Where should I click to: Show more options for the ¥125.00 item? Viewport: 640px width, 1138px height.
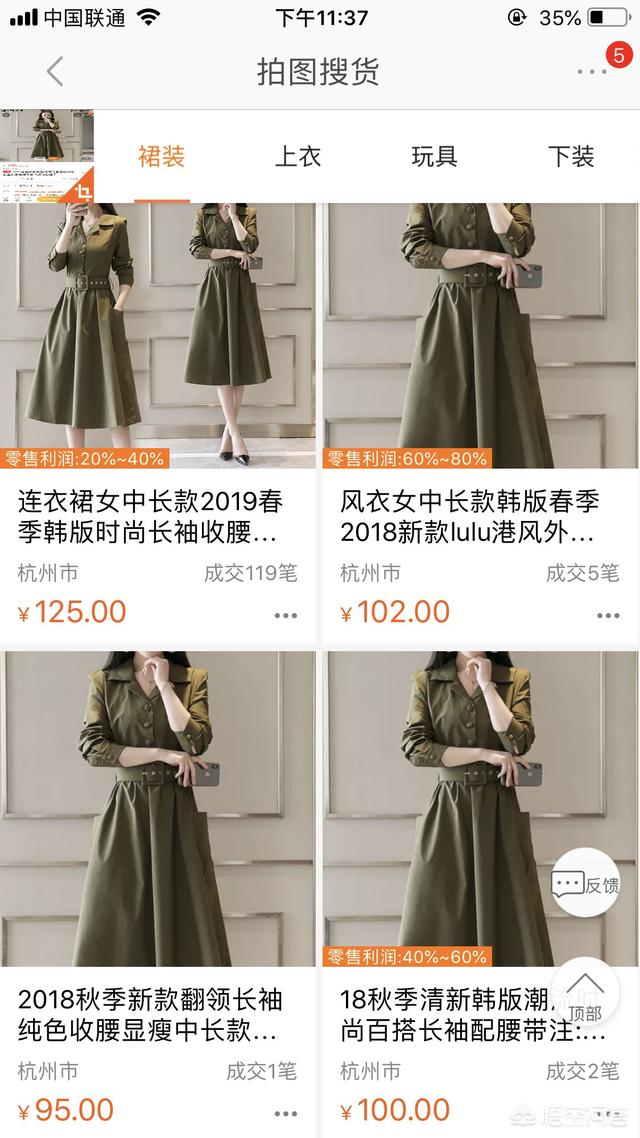[286, 616]
